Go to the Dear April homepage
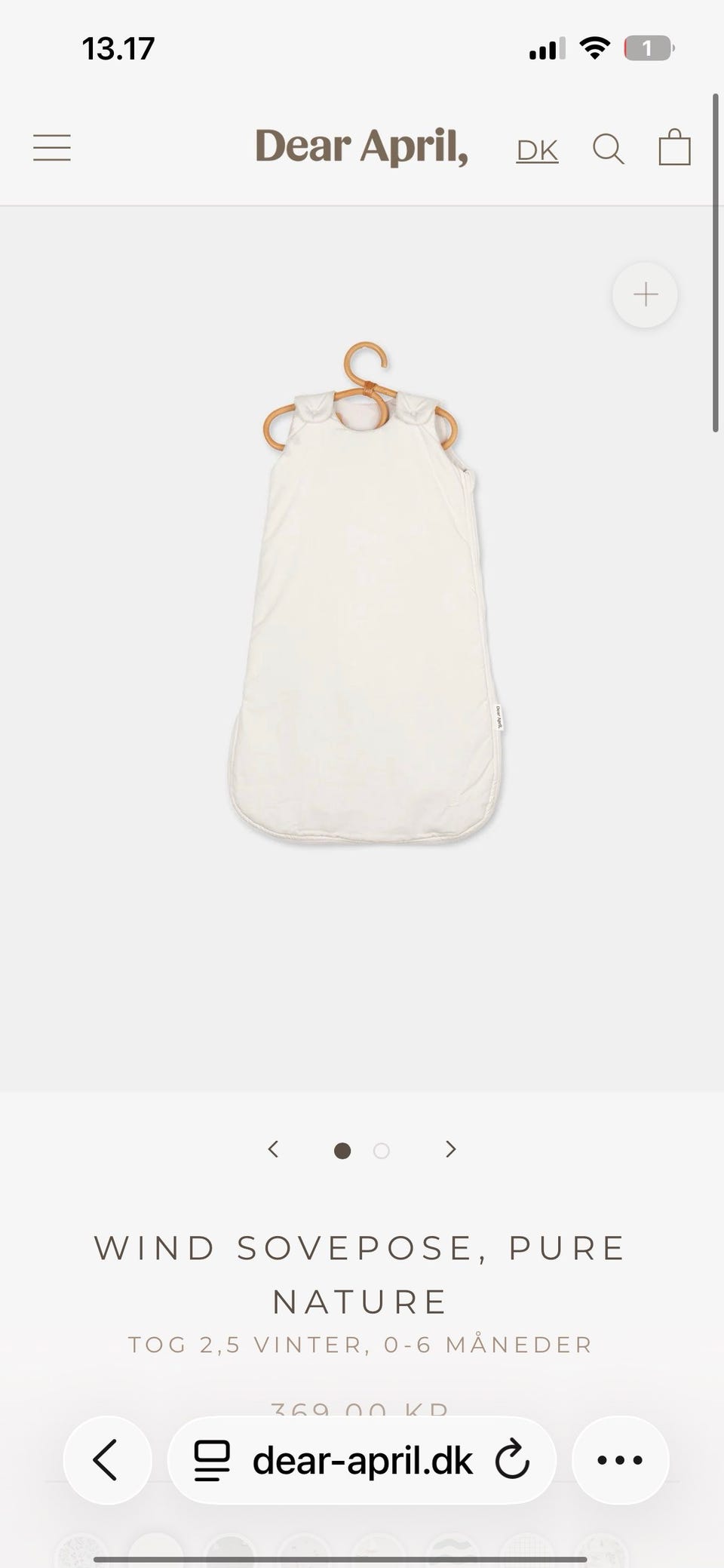 [x=361, y=147]
